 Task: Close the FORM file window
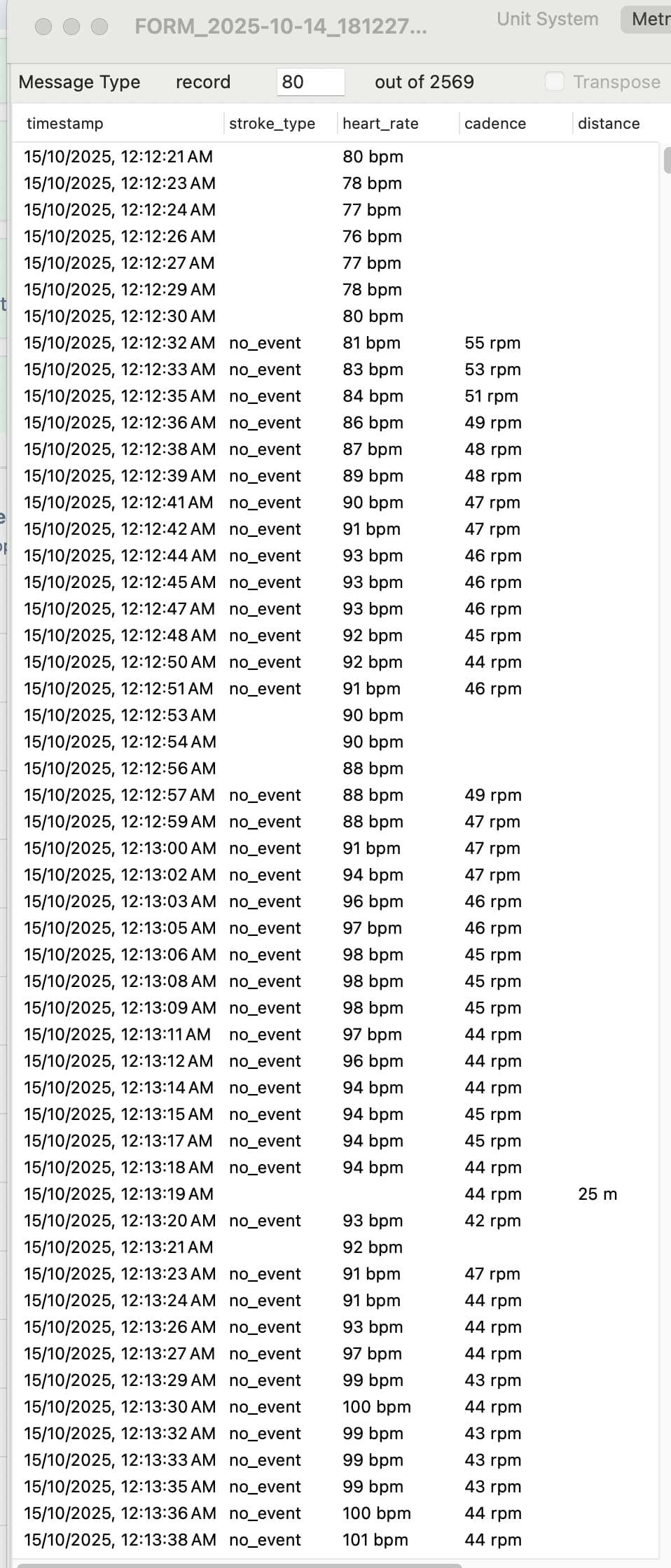click(43, 27)
